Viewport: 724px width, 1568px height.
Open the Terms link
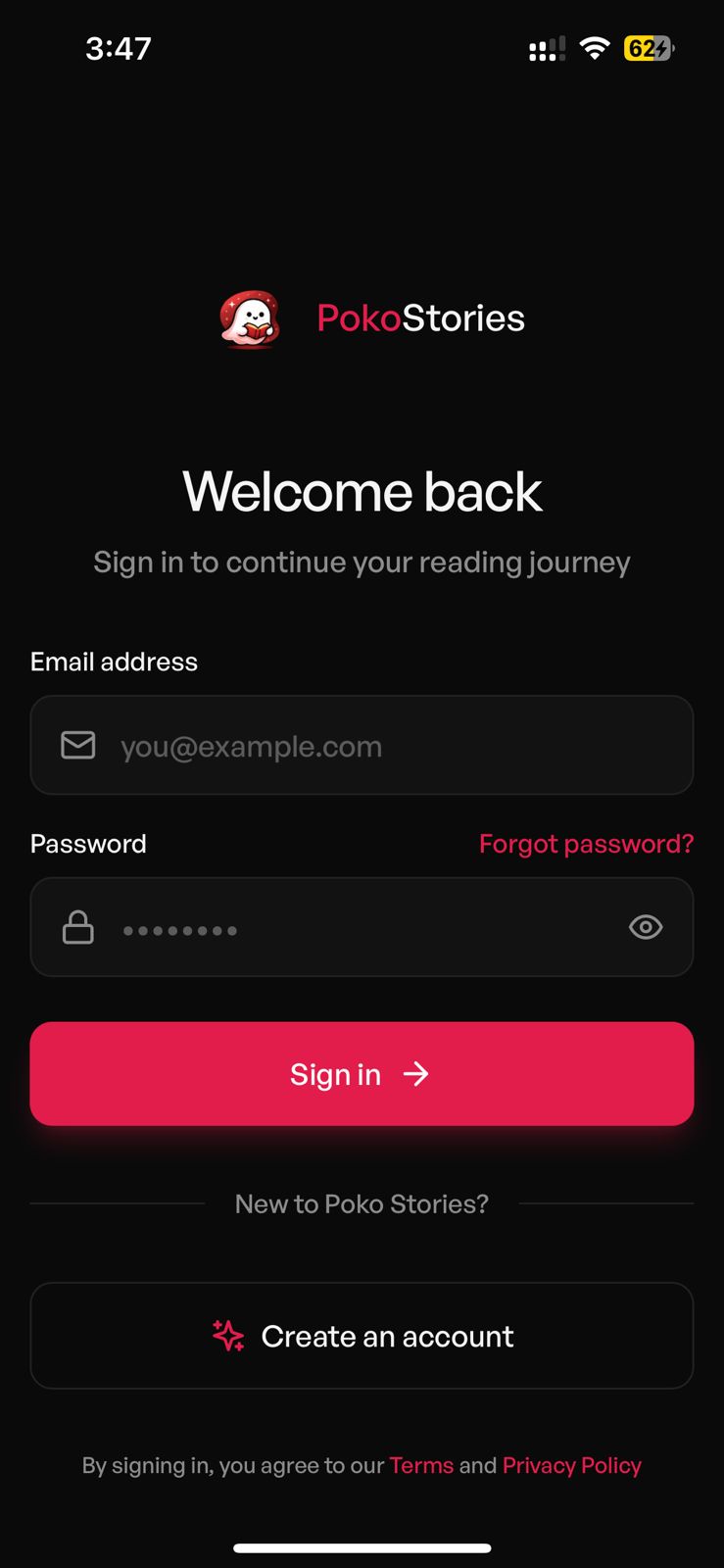point(421,1465)
